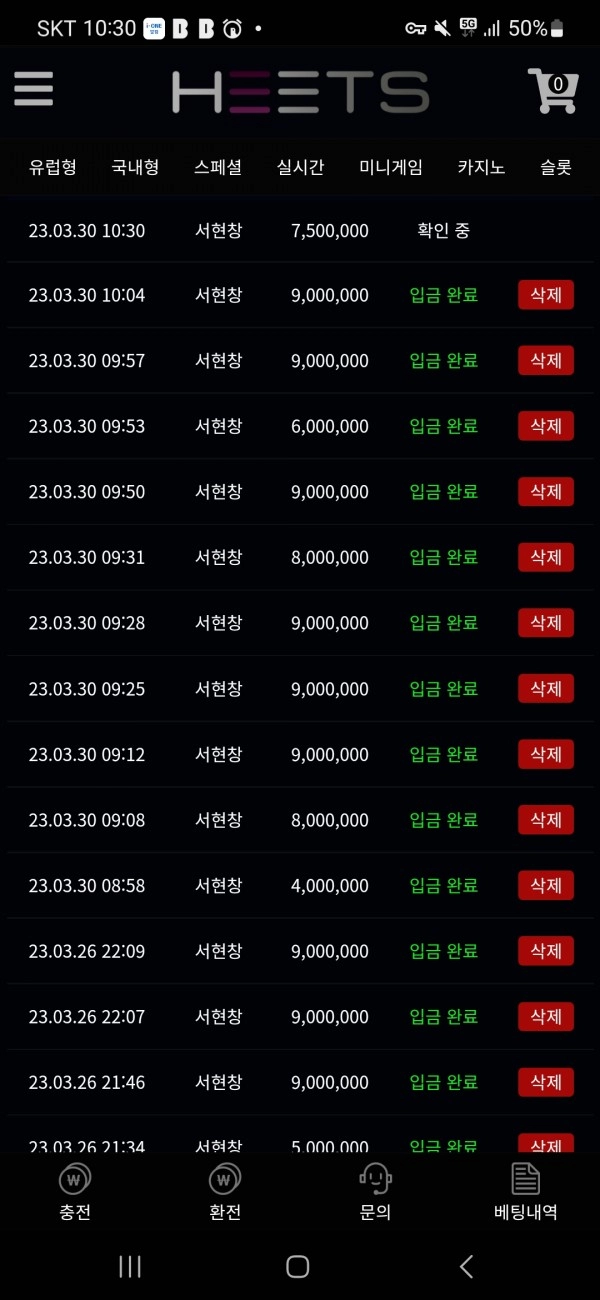Remove the 23.03.30 09:31 record with 삭제
Viewport: 600px width, 1300px height.
(546, 557)
